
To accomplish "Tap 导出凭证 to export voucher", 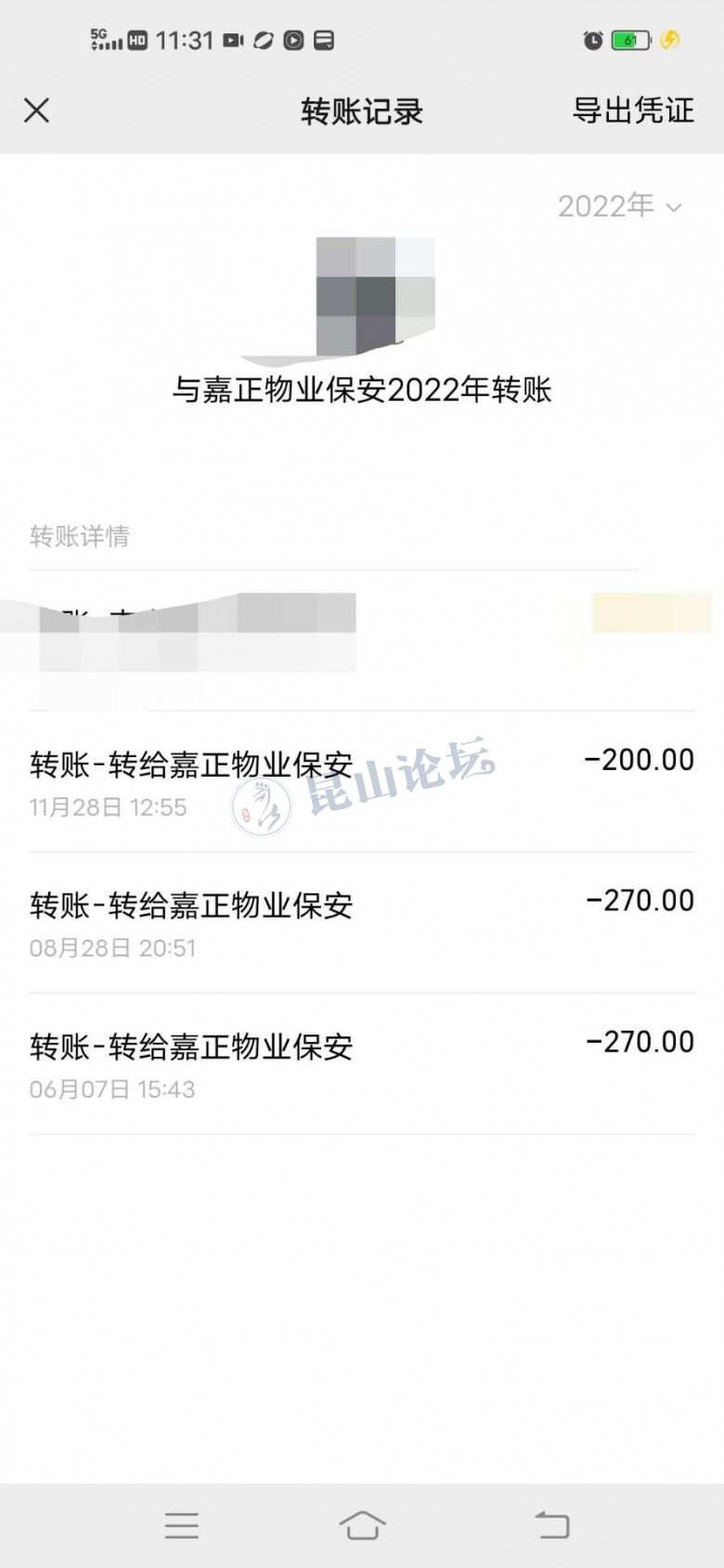I will click(633, 111).
